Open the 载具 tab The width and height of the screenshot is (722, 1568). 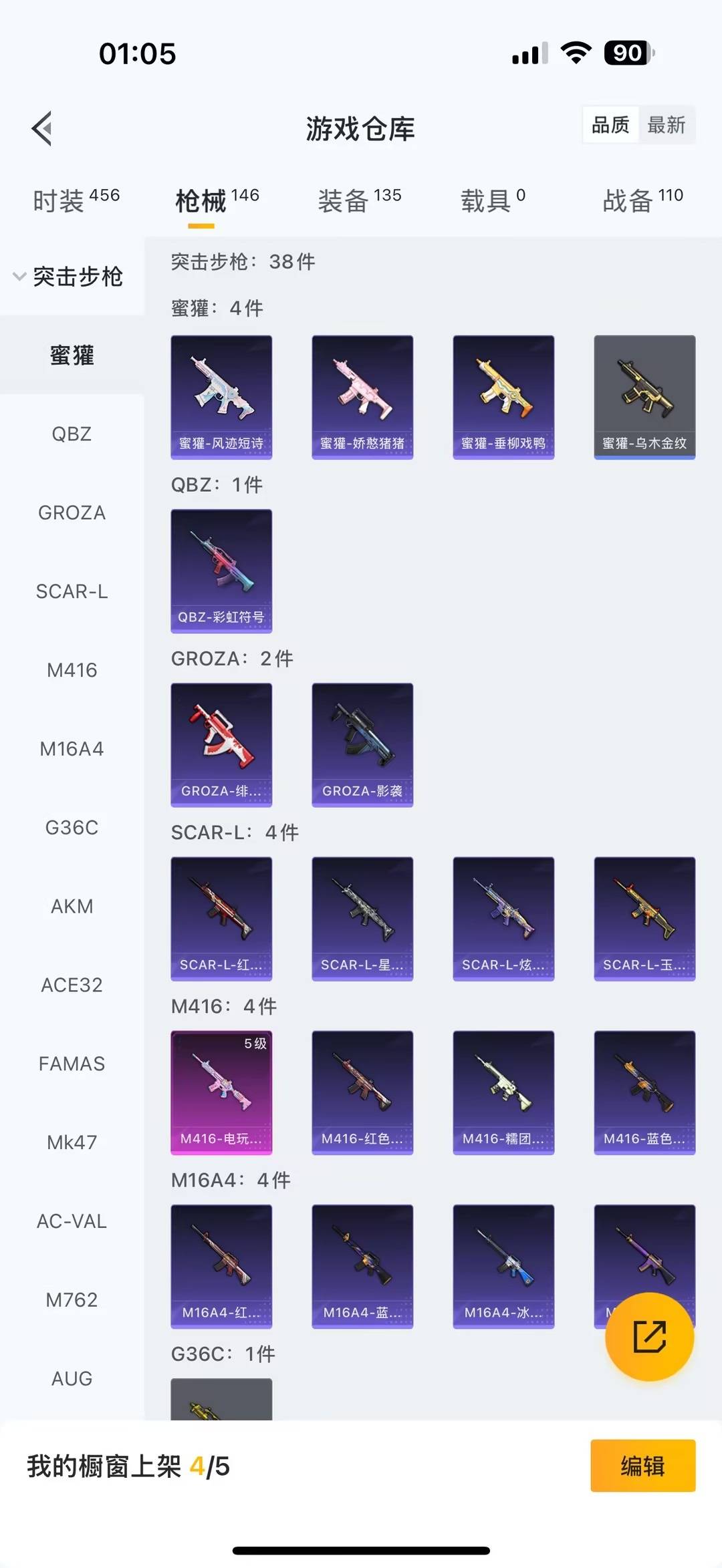(493, 200)
